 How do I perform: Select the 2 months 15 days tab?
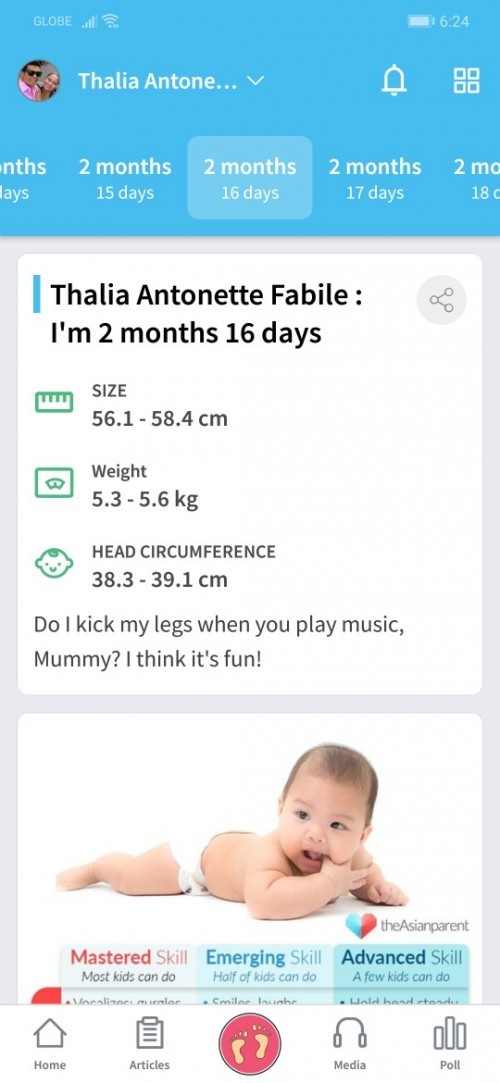pyautogui.click(x=124, y=178)
